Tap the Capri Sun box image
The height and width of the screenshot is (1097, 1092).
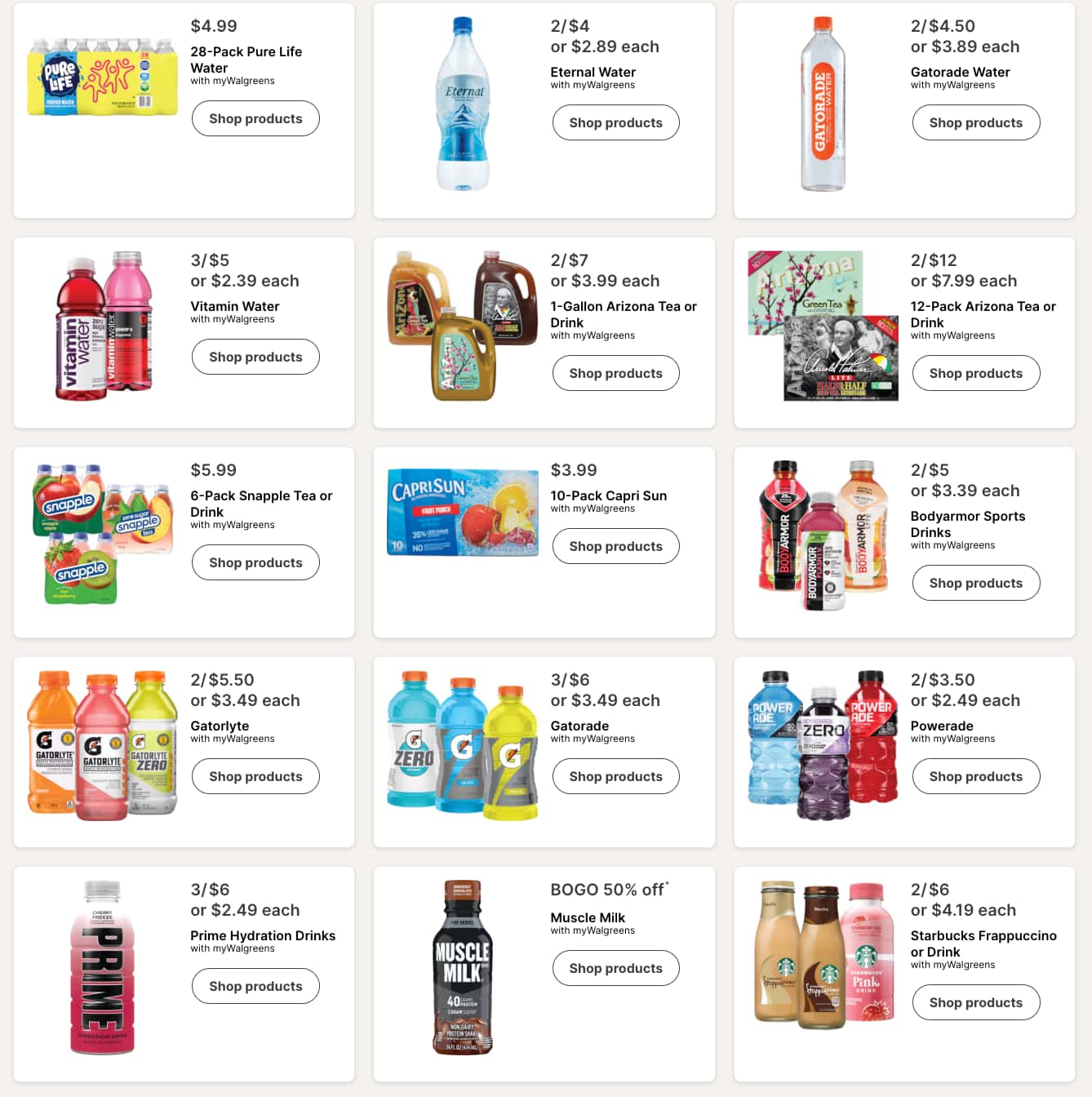(x=462, y=513)
